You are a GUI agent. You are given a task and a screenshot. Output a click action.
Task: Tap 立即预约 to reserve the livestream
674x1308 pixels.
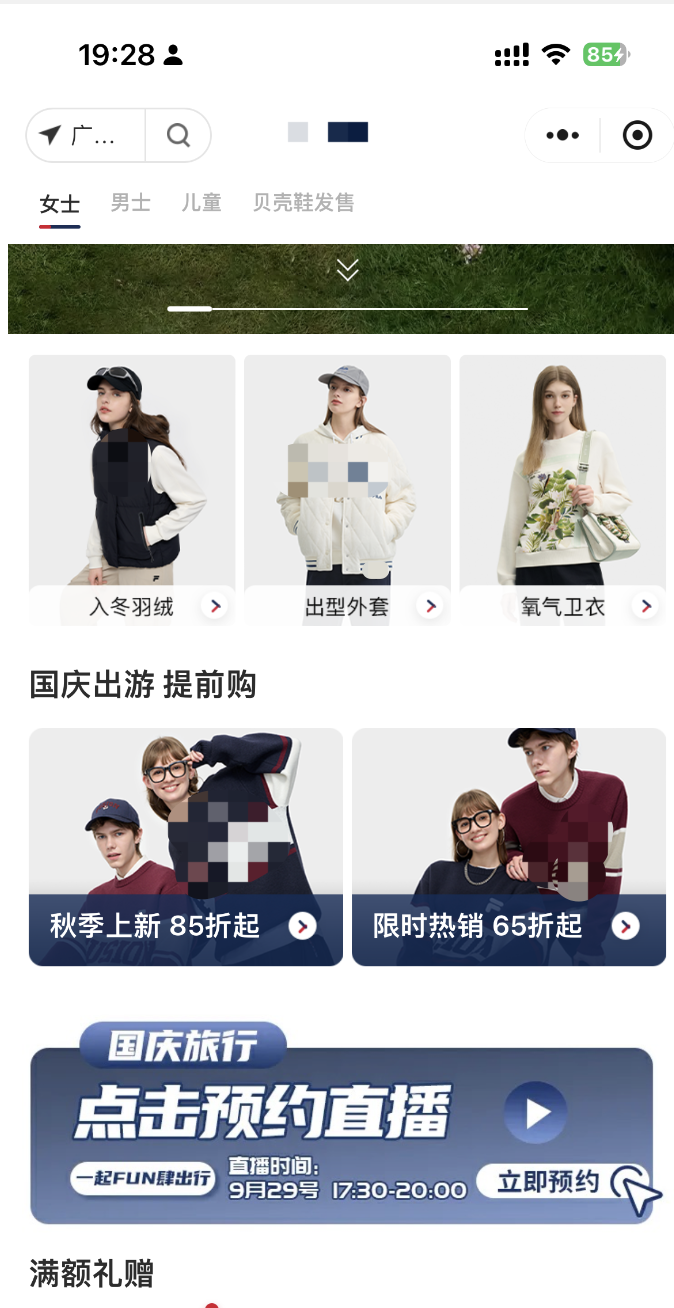(x=550, y=1182)
